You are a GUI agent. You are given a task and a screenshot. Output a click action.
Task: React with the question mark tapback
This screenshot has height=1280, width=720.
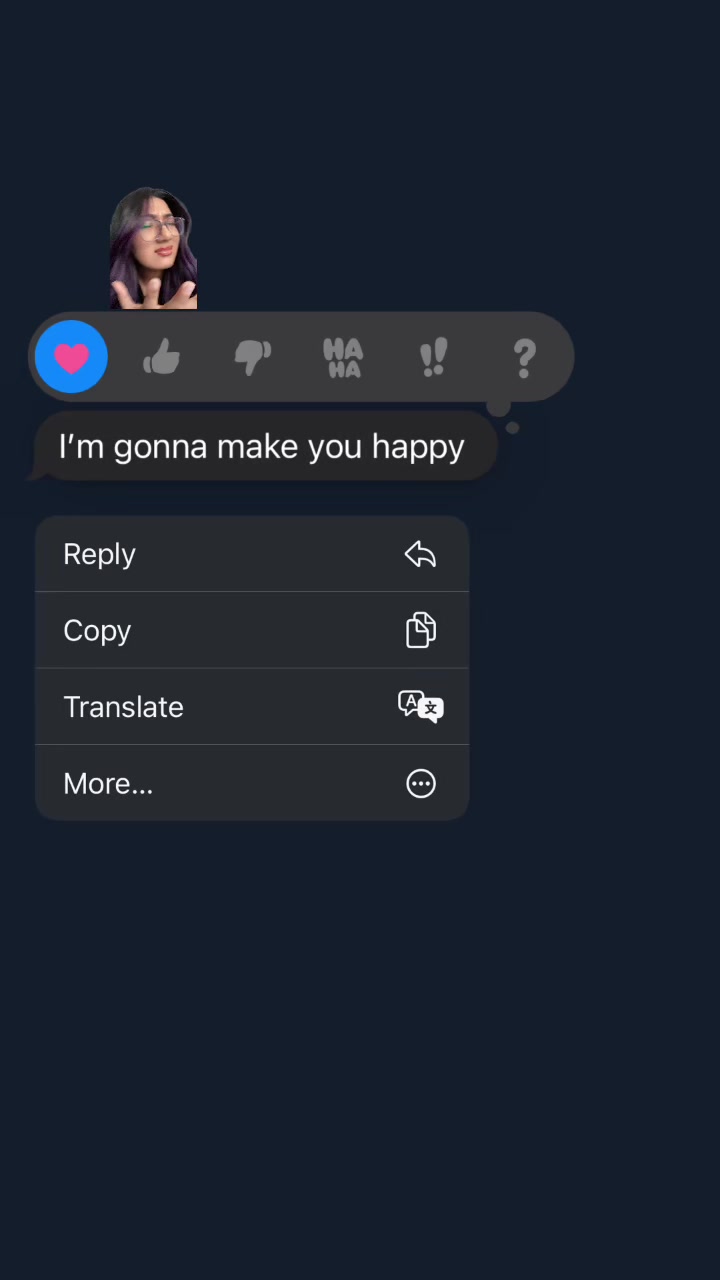coord(524,357)
